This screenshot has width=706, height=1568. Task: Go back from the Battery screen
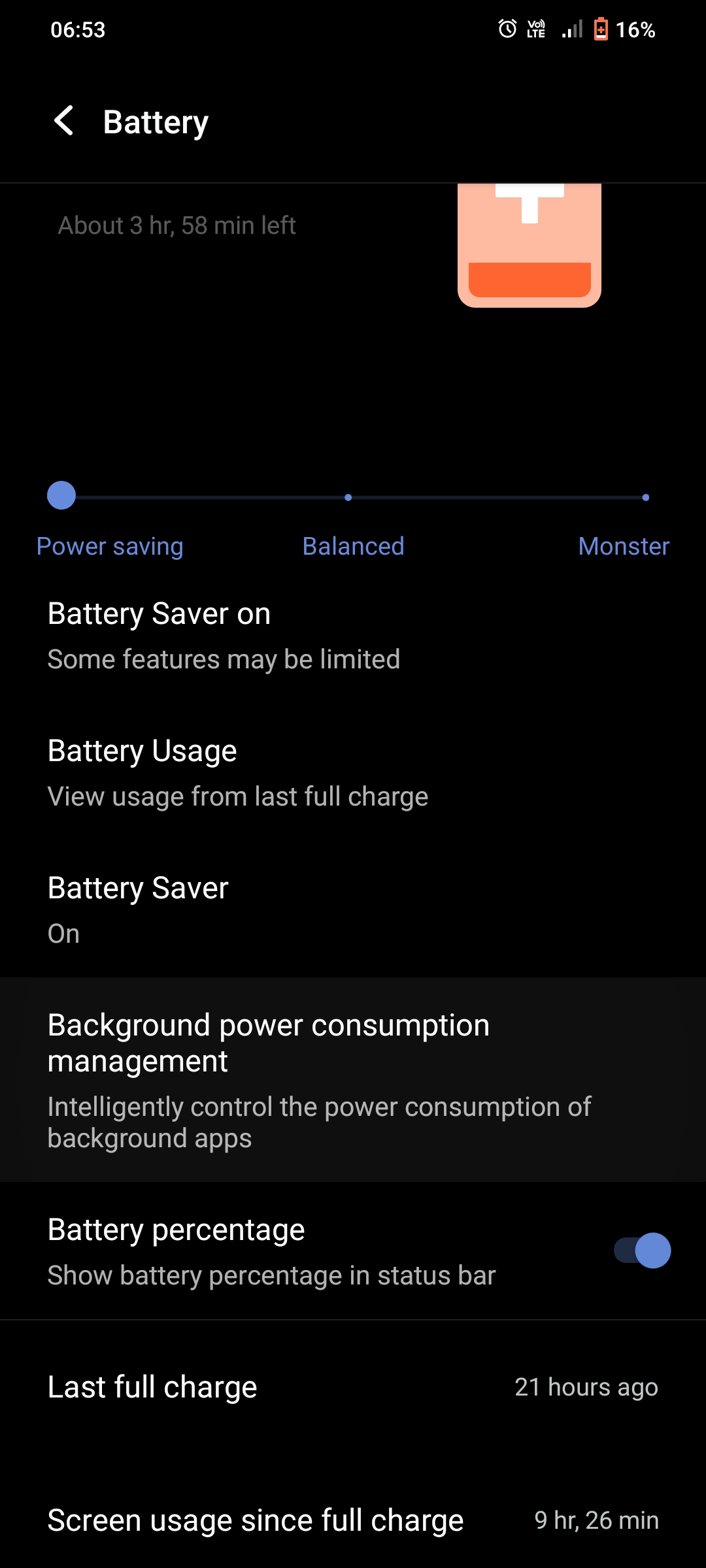coord(64,122)
